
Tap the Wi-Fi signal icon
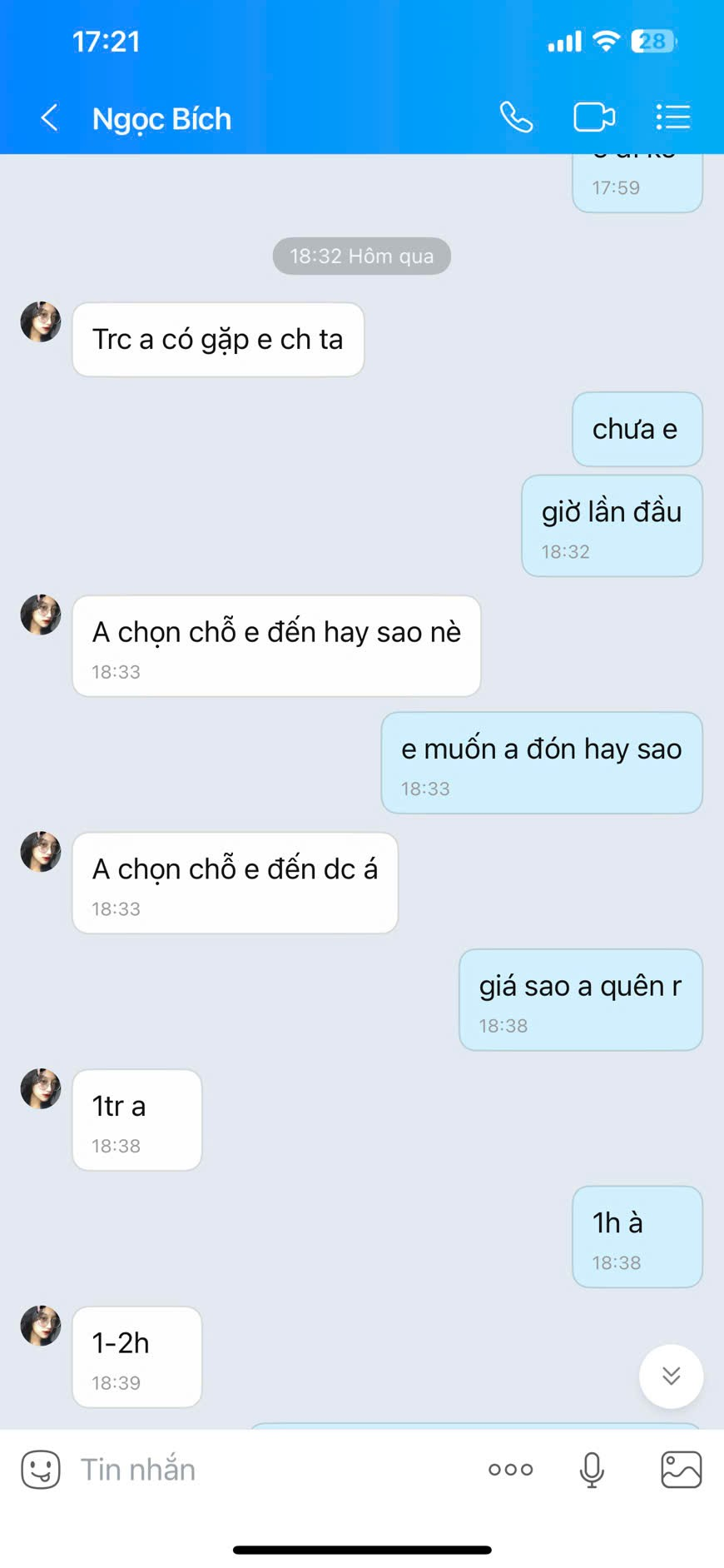[607, 39]
